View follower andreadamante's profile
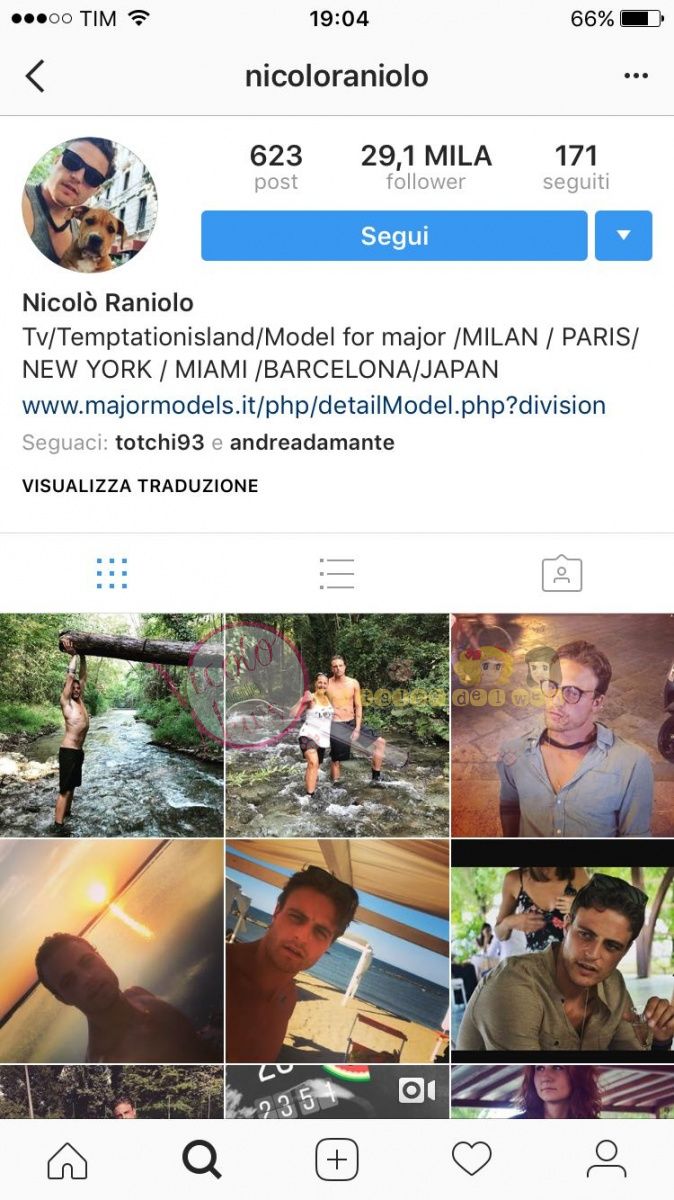 click(312, 442)
